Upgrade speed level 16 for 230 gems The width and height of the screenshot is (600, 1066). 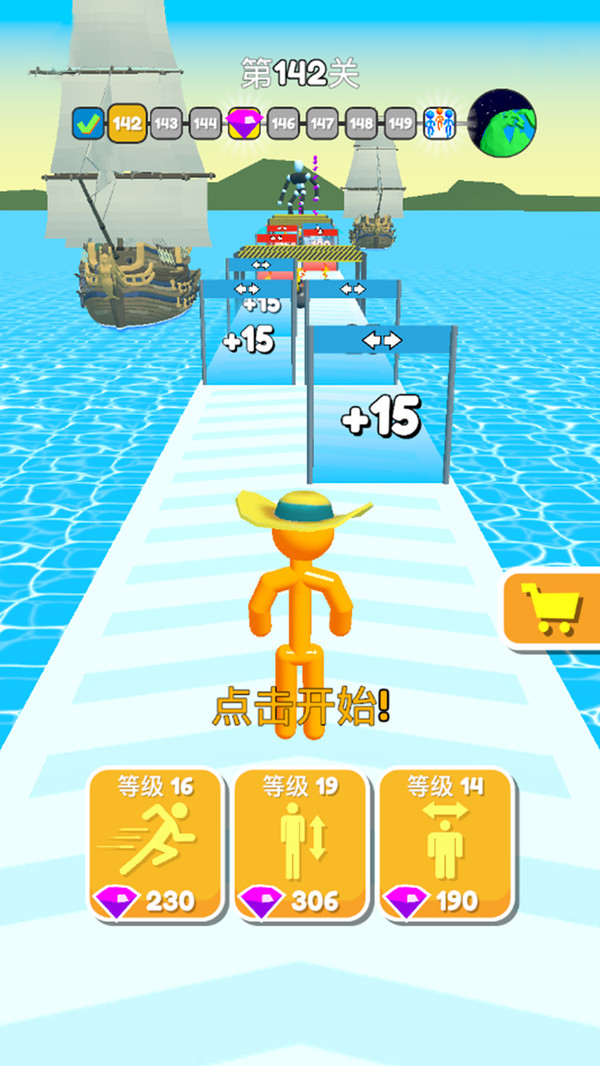coord(155,845)
